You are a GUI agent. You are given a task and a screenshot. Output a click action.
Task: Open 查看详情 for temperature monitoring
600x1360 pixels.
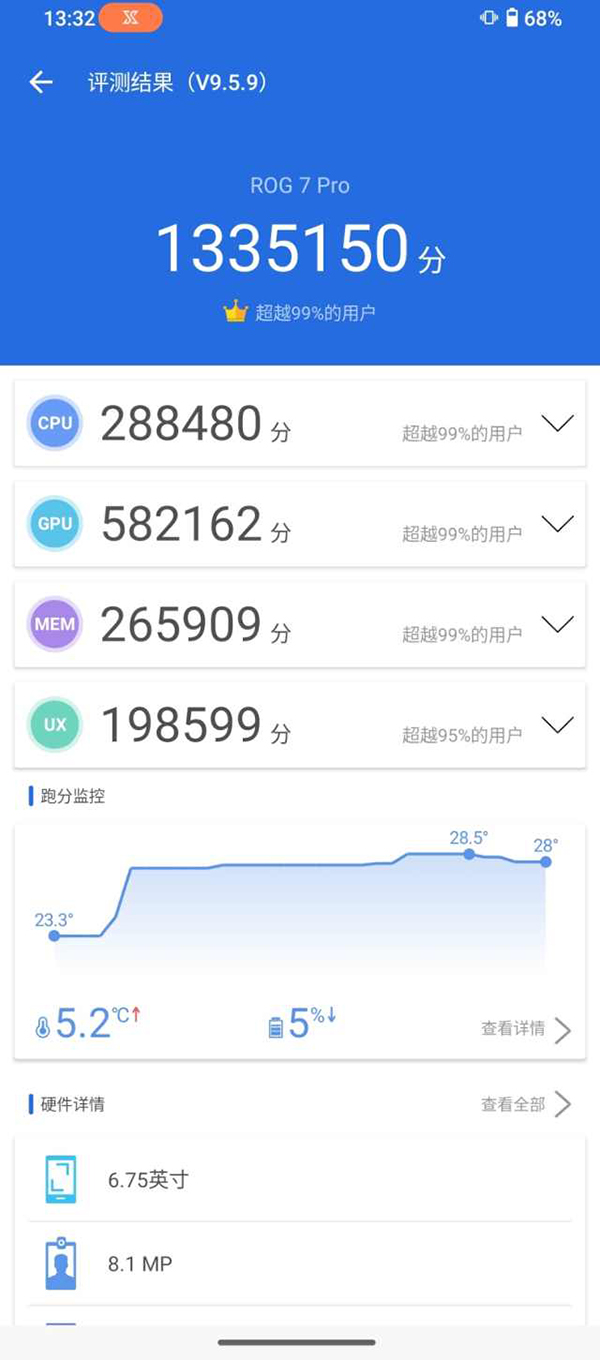click(526, 1029)
